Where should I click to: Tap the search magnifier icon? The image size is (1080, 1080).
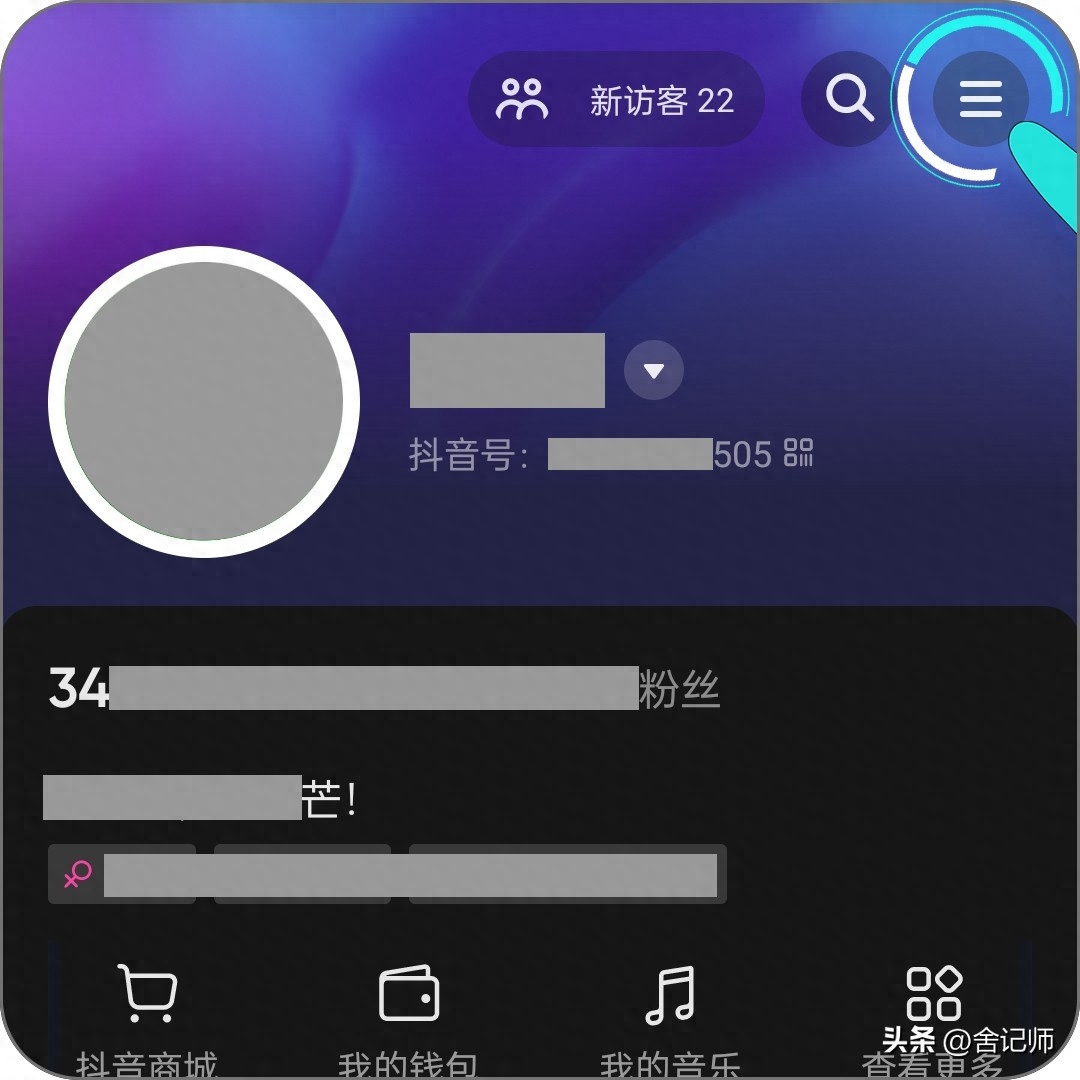pyautogui.click(x=848, y=99)
